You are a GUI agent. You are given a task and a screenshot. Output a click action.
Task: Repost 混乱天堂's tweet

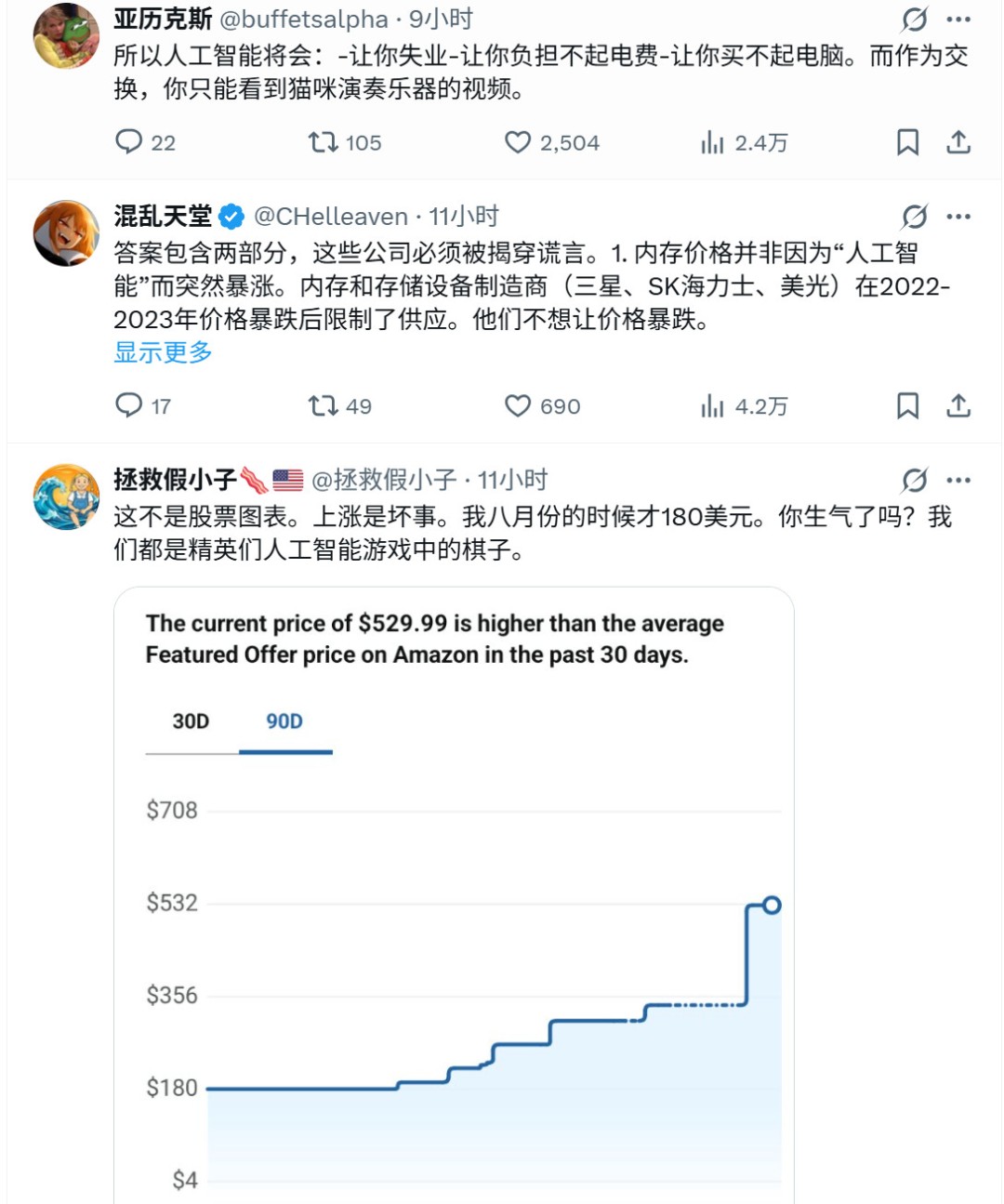324,405
